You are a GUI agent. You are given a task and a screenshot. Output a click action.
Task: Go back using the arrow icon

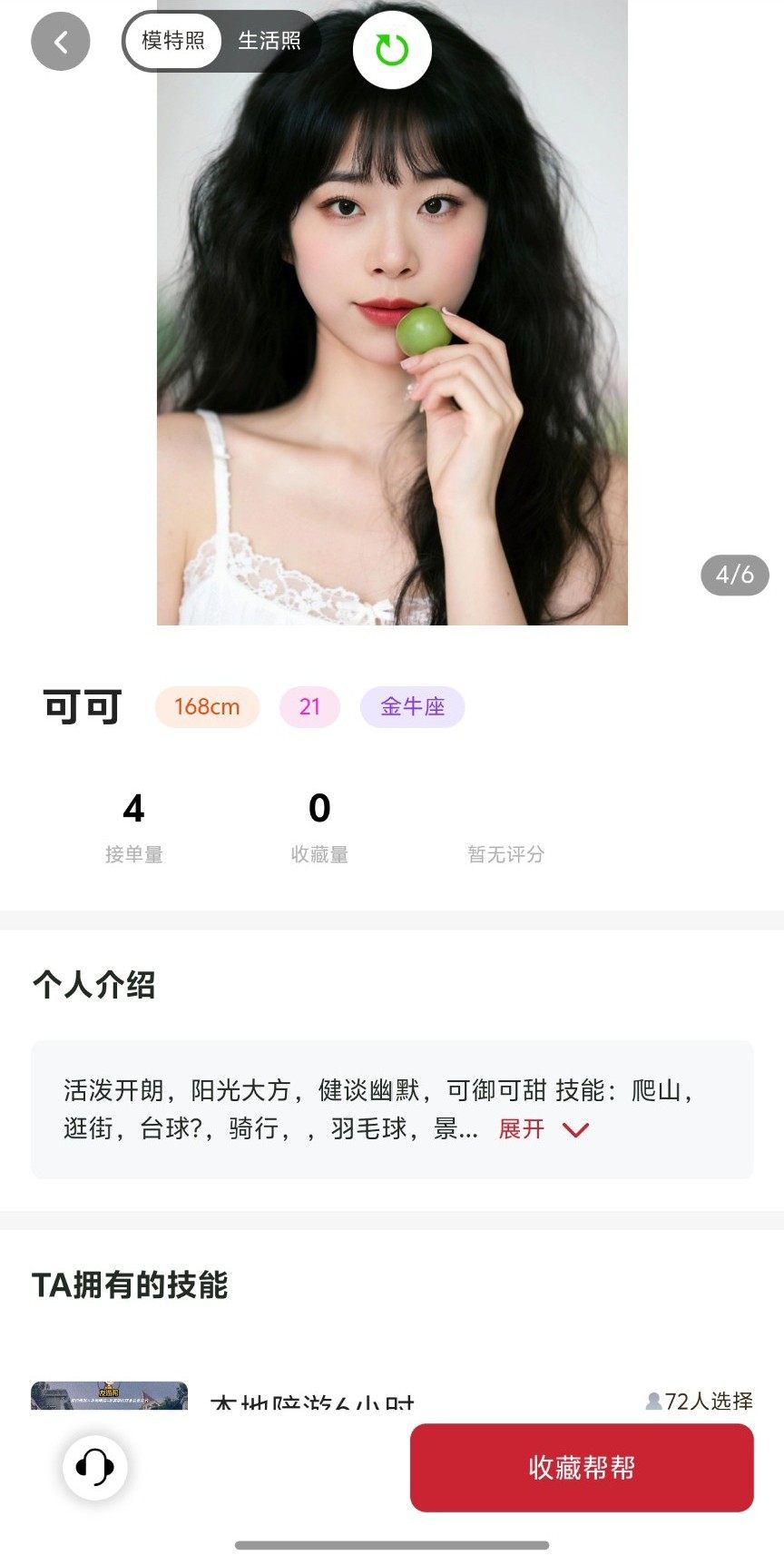[61, 42]
